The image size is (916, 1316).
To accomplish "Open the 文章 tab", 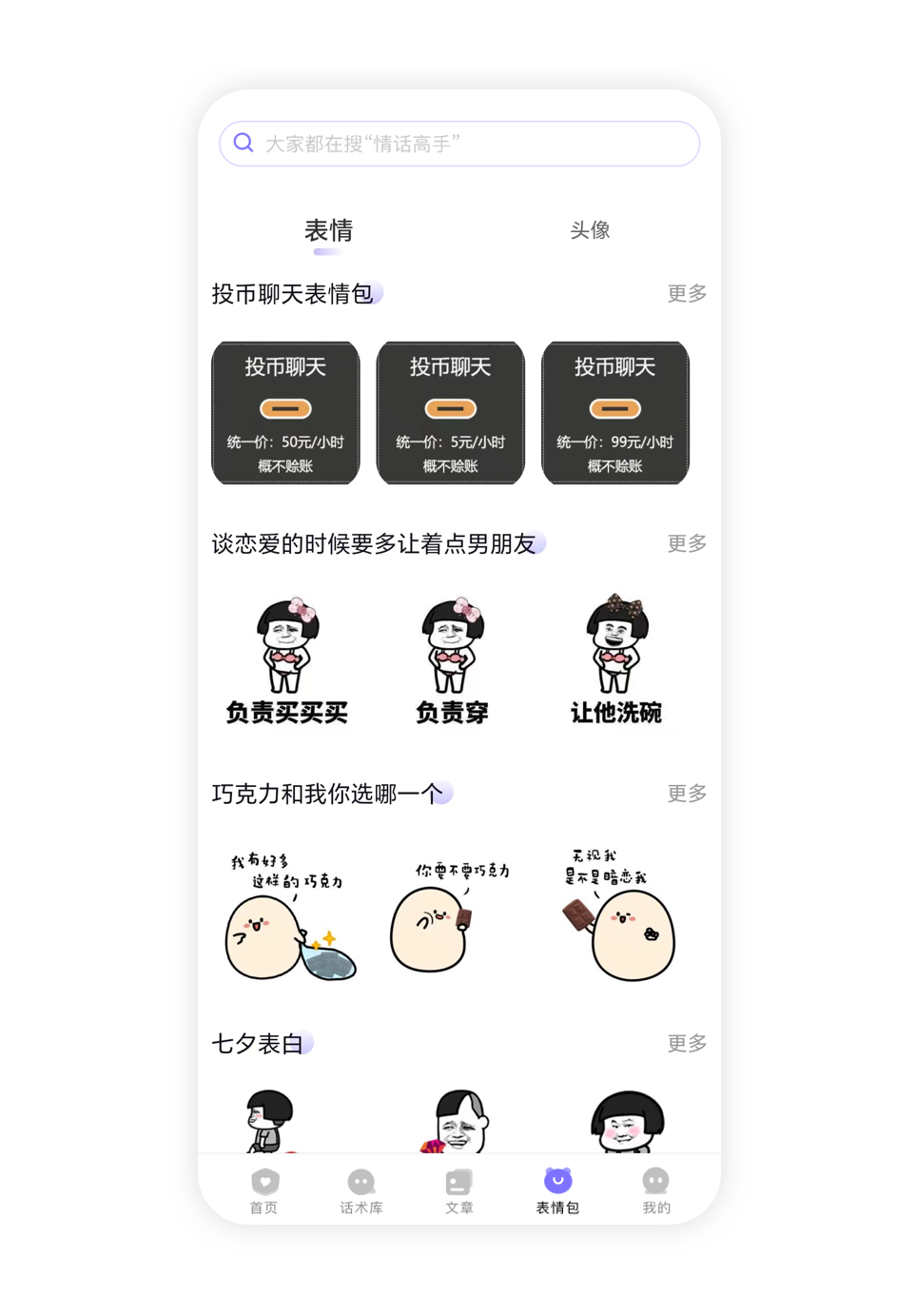I will [459, 1191].
